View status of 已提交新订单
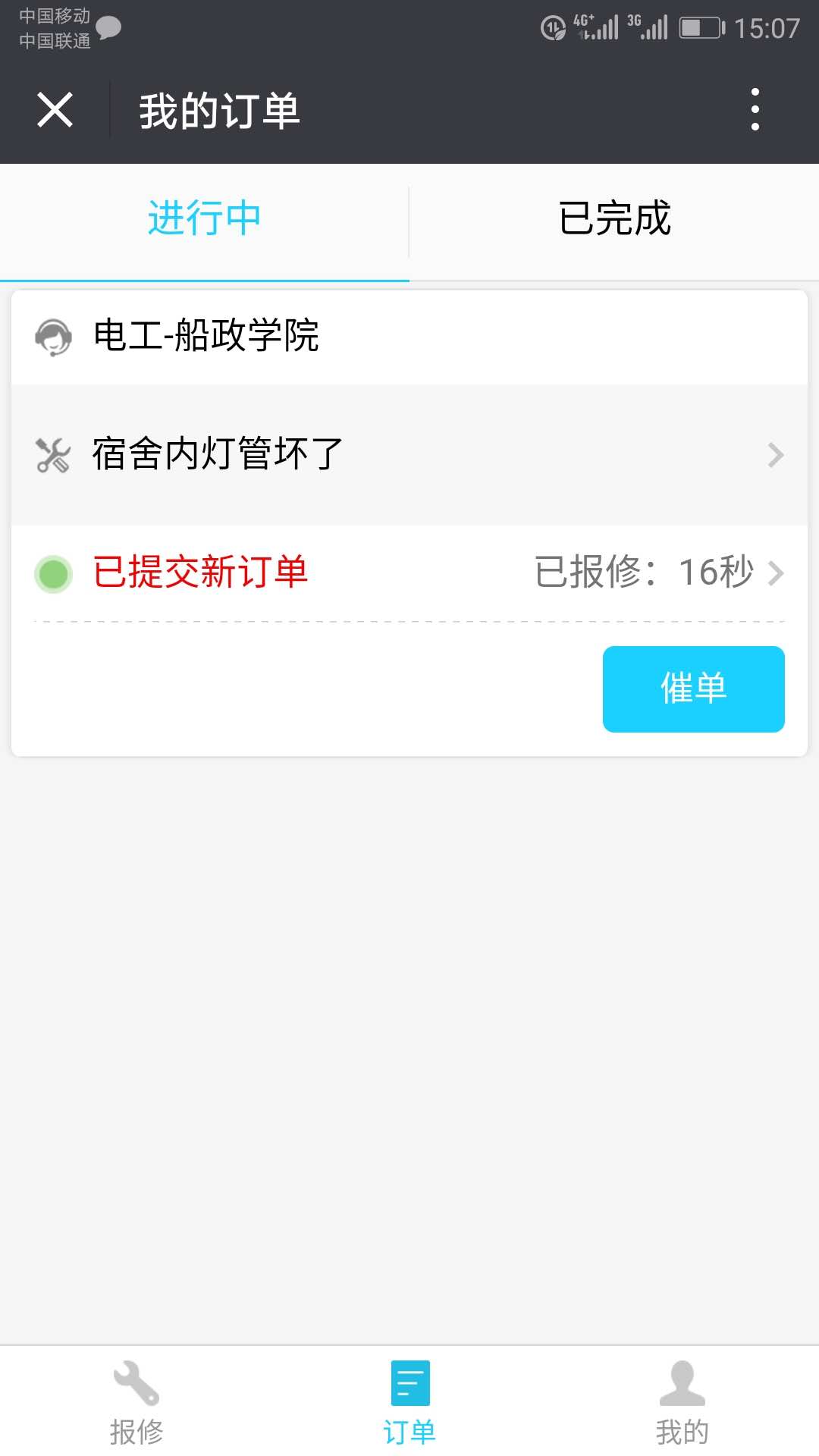 point(409,572)
